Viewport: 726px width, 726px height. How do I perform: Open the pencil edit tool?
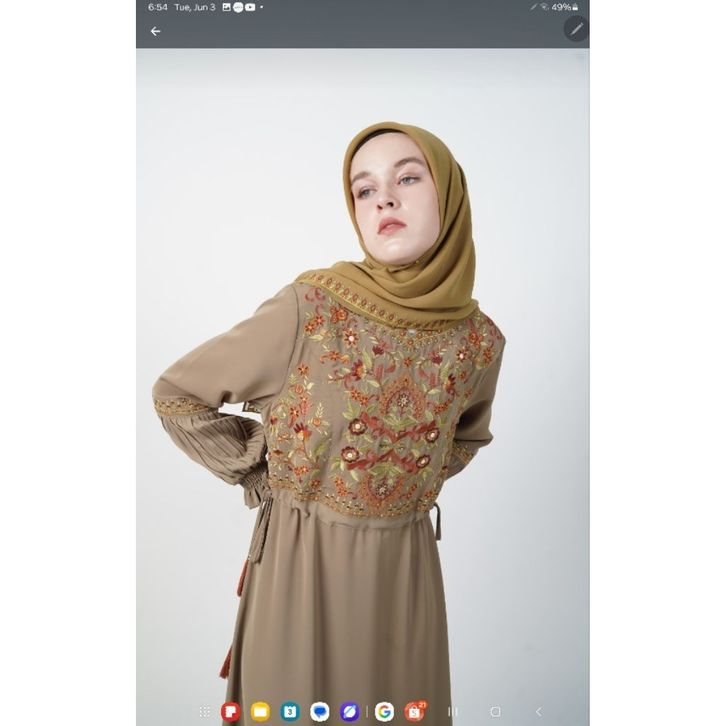point(575,29)
